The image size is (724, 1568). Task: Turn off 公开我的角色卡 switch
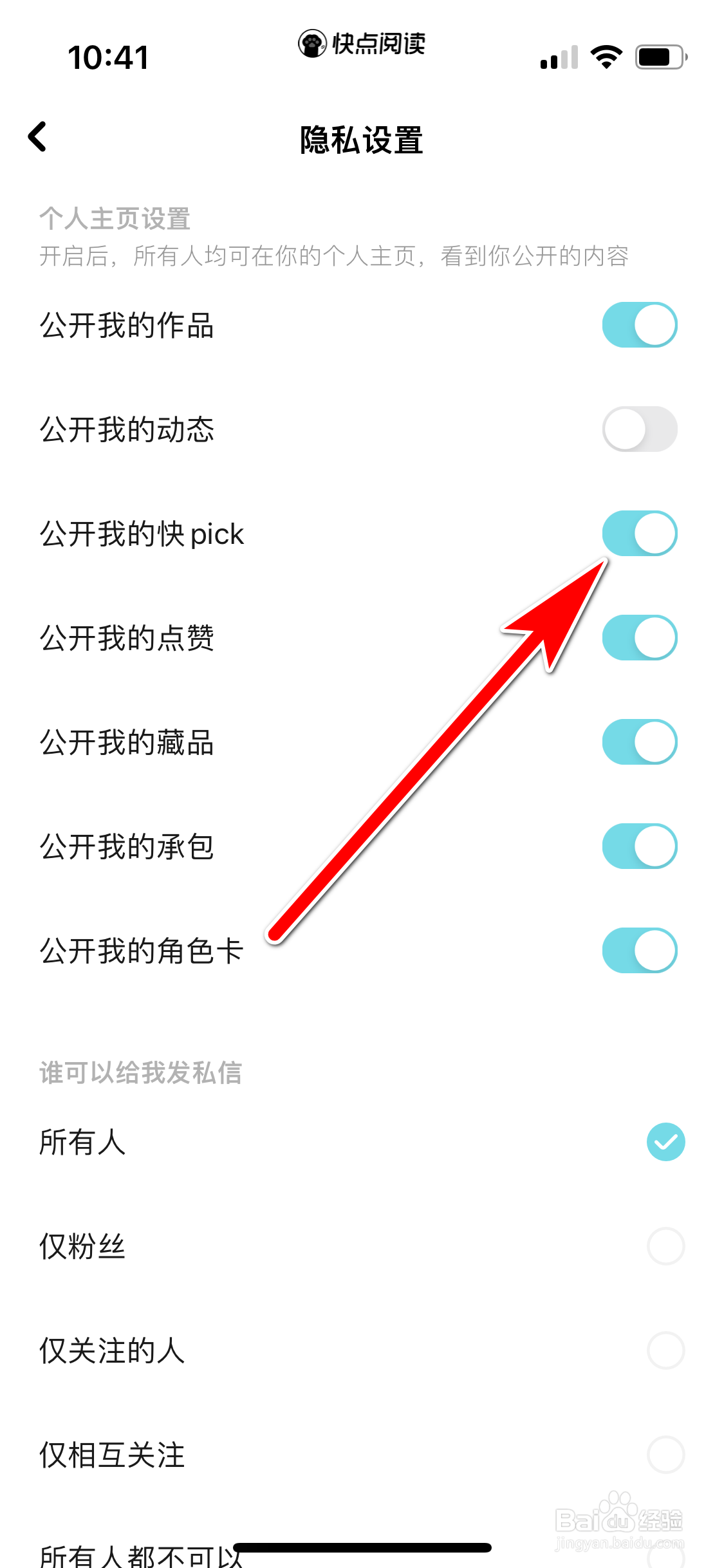point(640,951)
